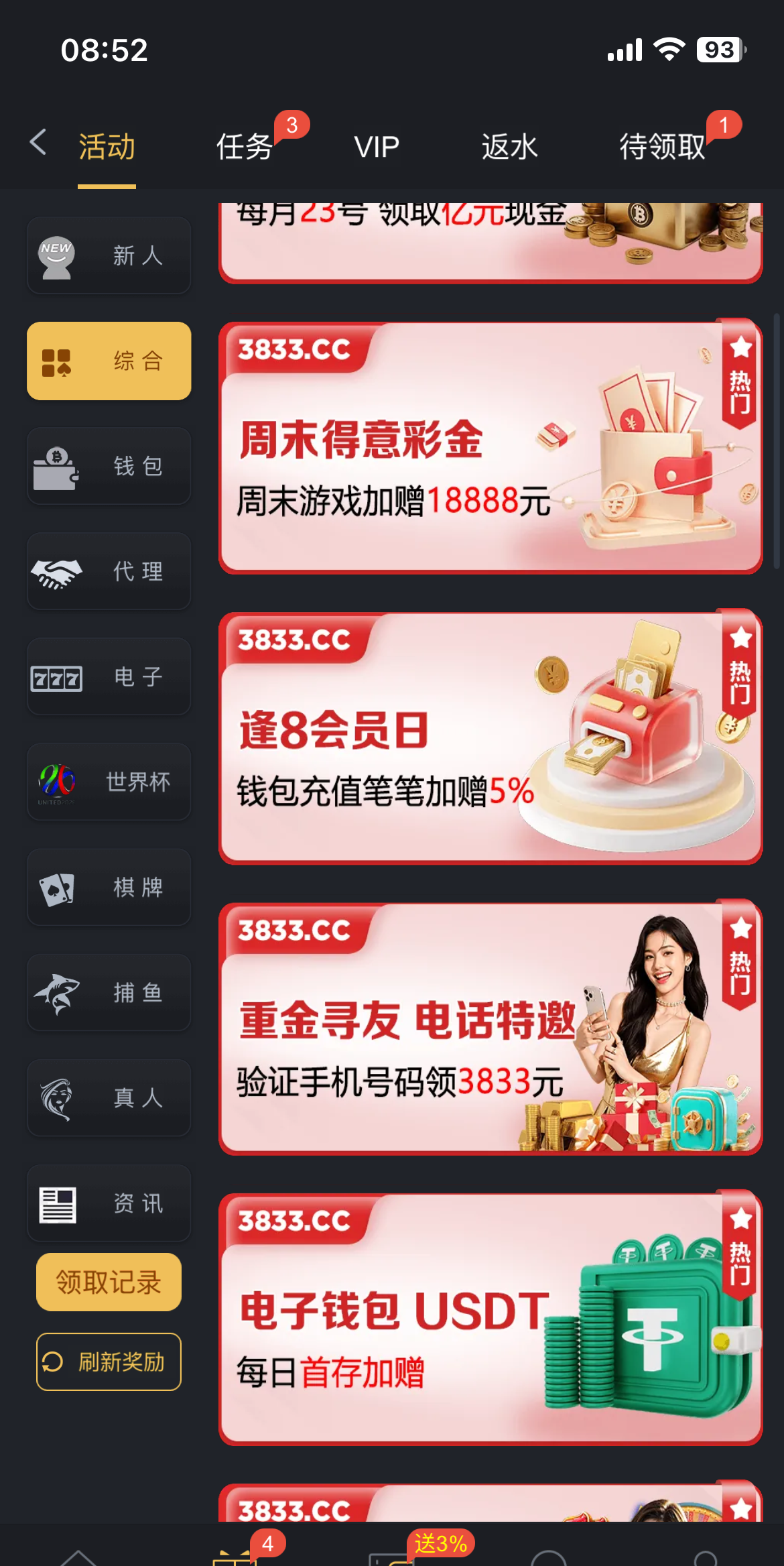The height and width of the screenshot is (1566, 784).
Task: Open the 待领取 tab
Action: pyautogui.click(x=662, y=147)
